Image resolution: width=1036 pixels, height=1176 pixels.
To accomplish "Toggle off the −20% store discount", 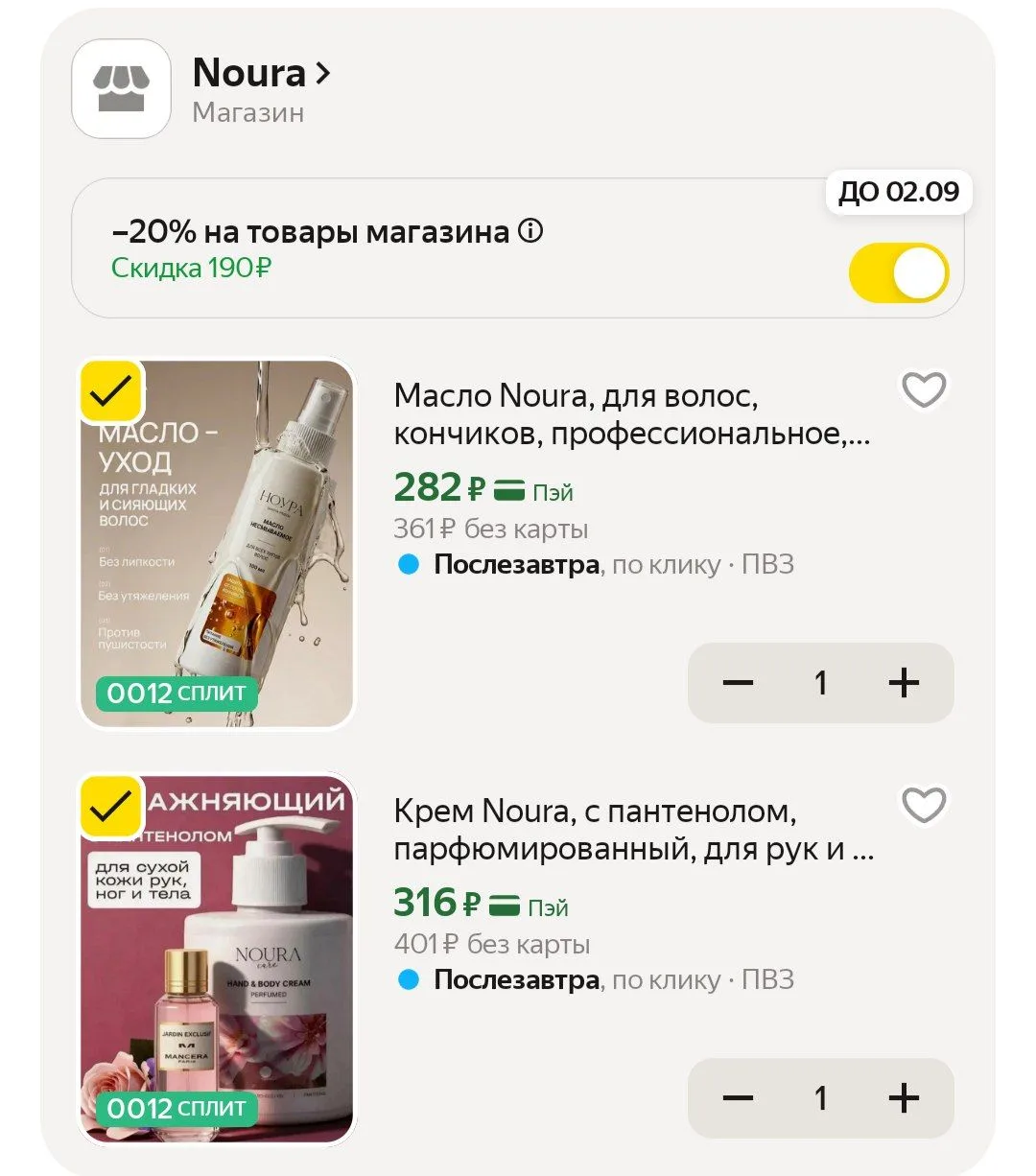I will point(899,274).
